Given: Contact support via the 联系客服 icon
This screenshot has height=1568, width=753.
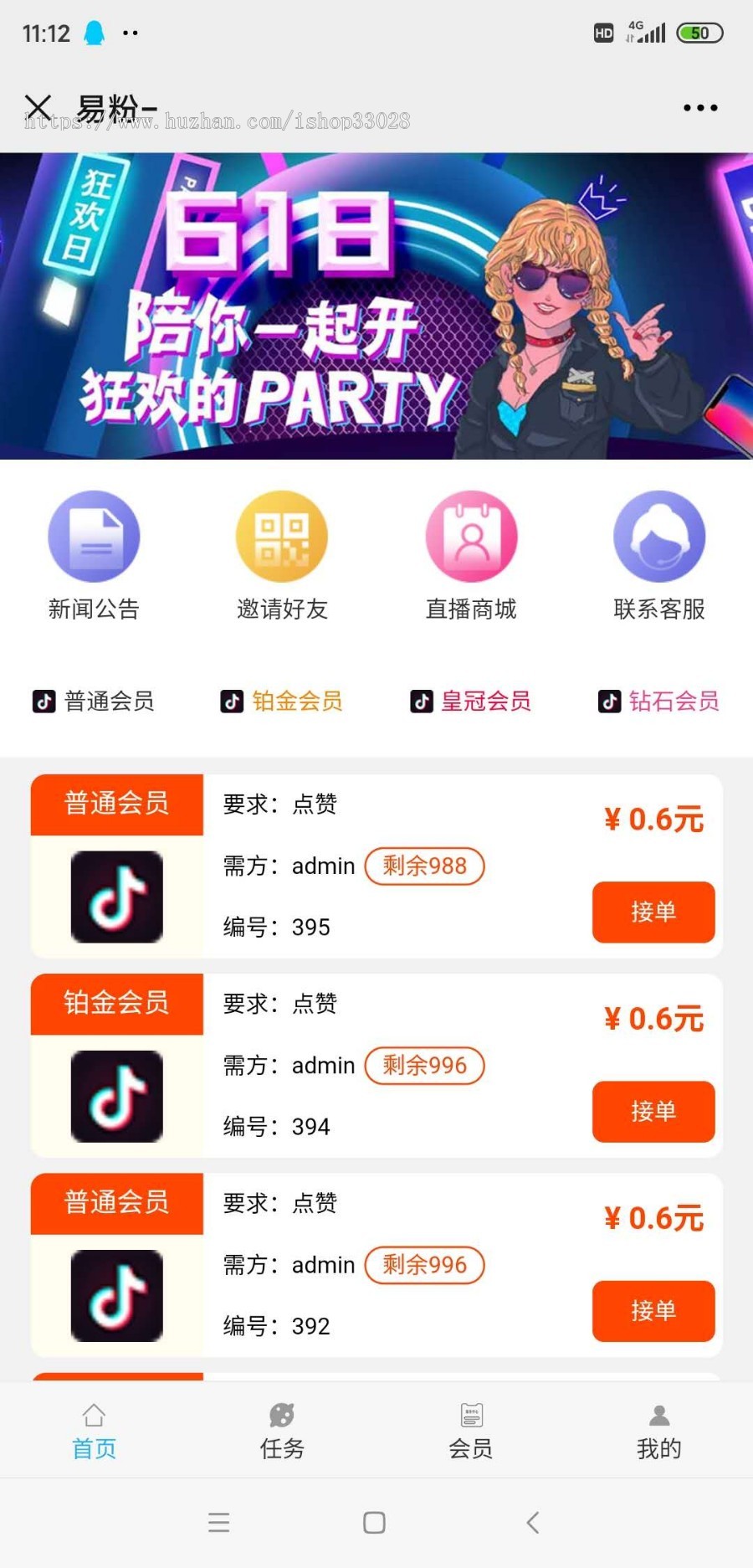Looking at the screenshot, I should tap(658, 536).
